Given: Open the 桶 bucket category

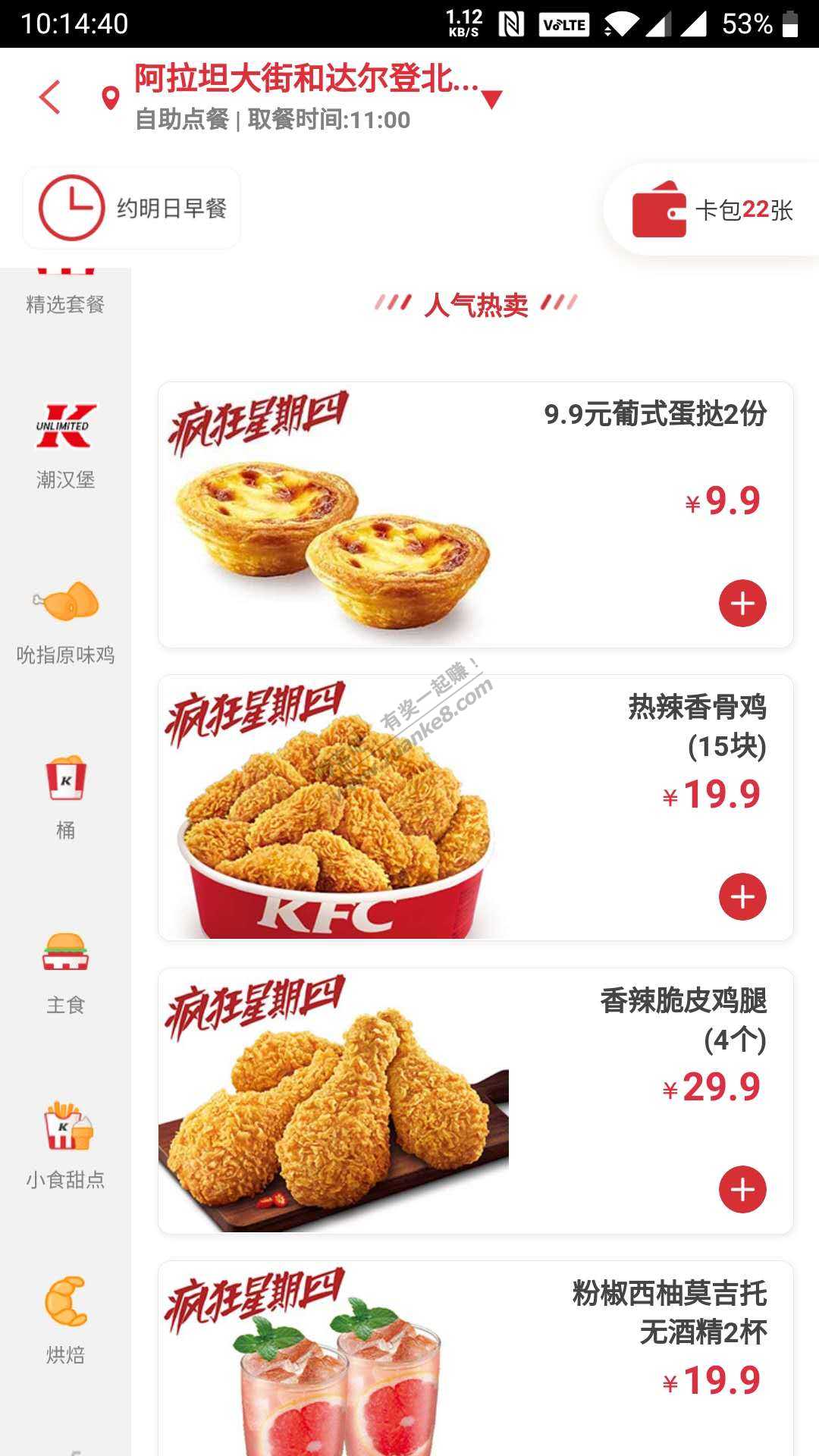Looking at the screenshot, I should [65, 798].
